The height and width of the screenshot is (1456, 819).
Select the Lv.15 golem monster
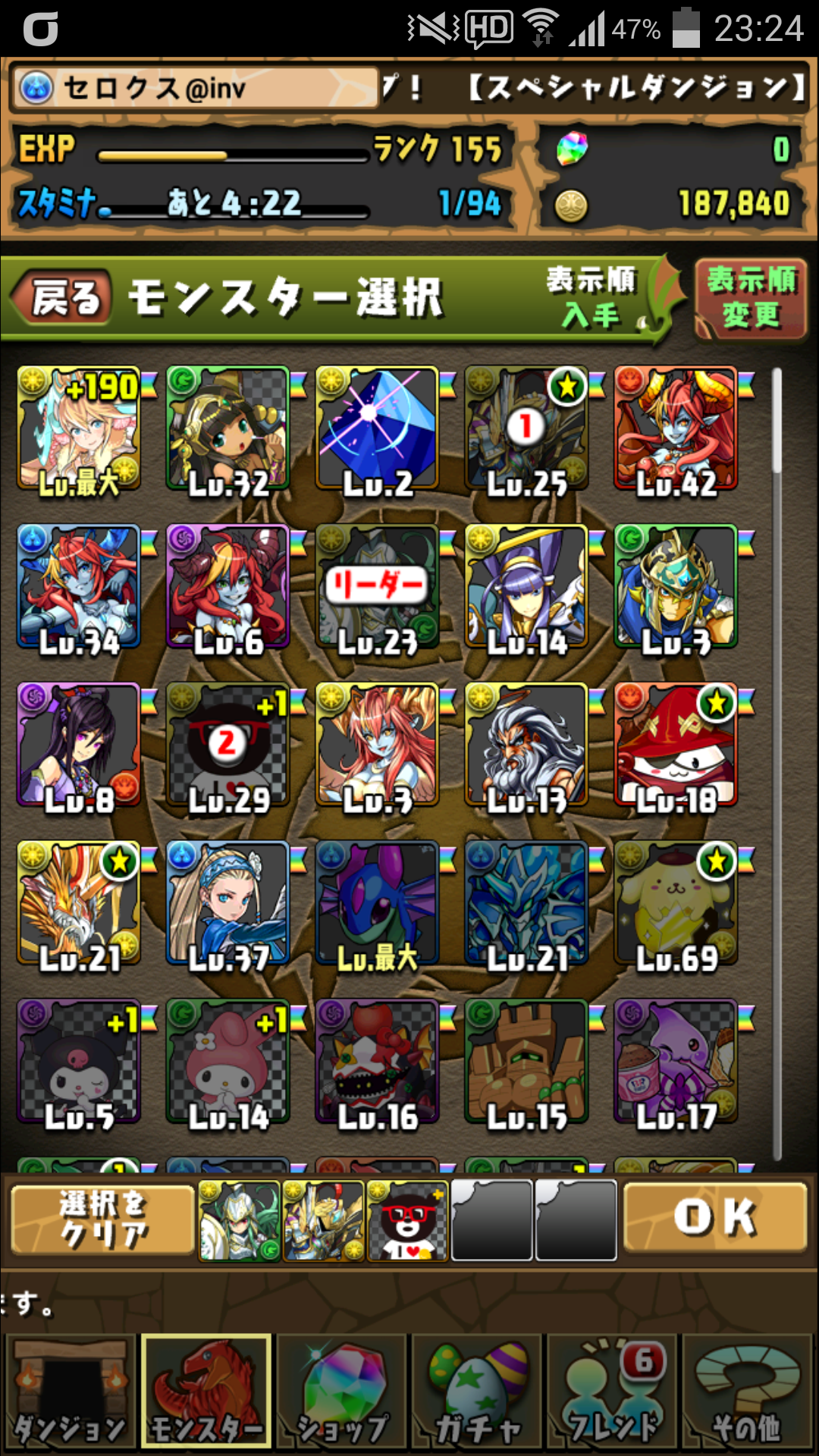[527, 1062]
